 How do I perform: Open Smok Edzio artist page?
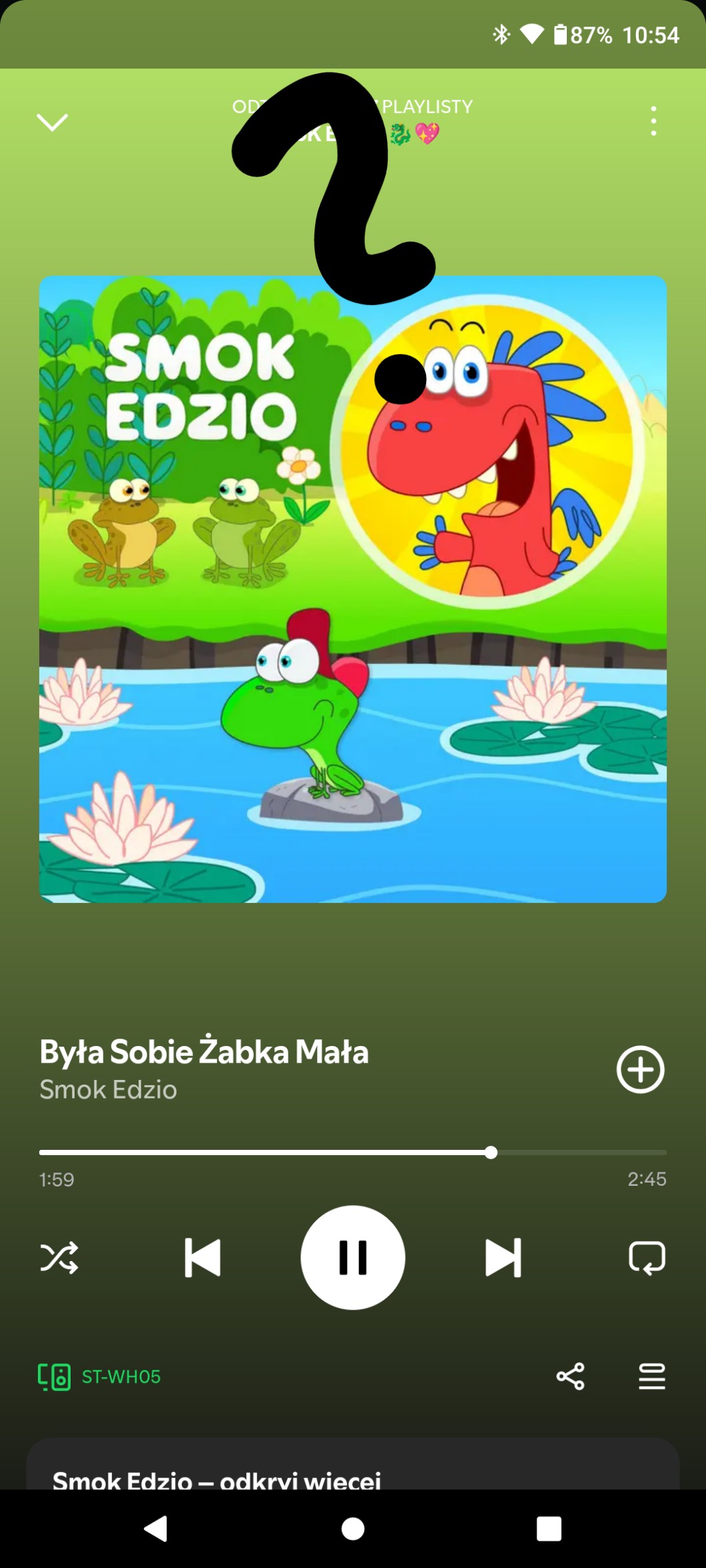pos(109,1090)
